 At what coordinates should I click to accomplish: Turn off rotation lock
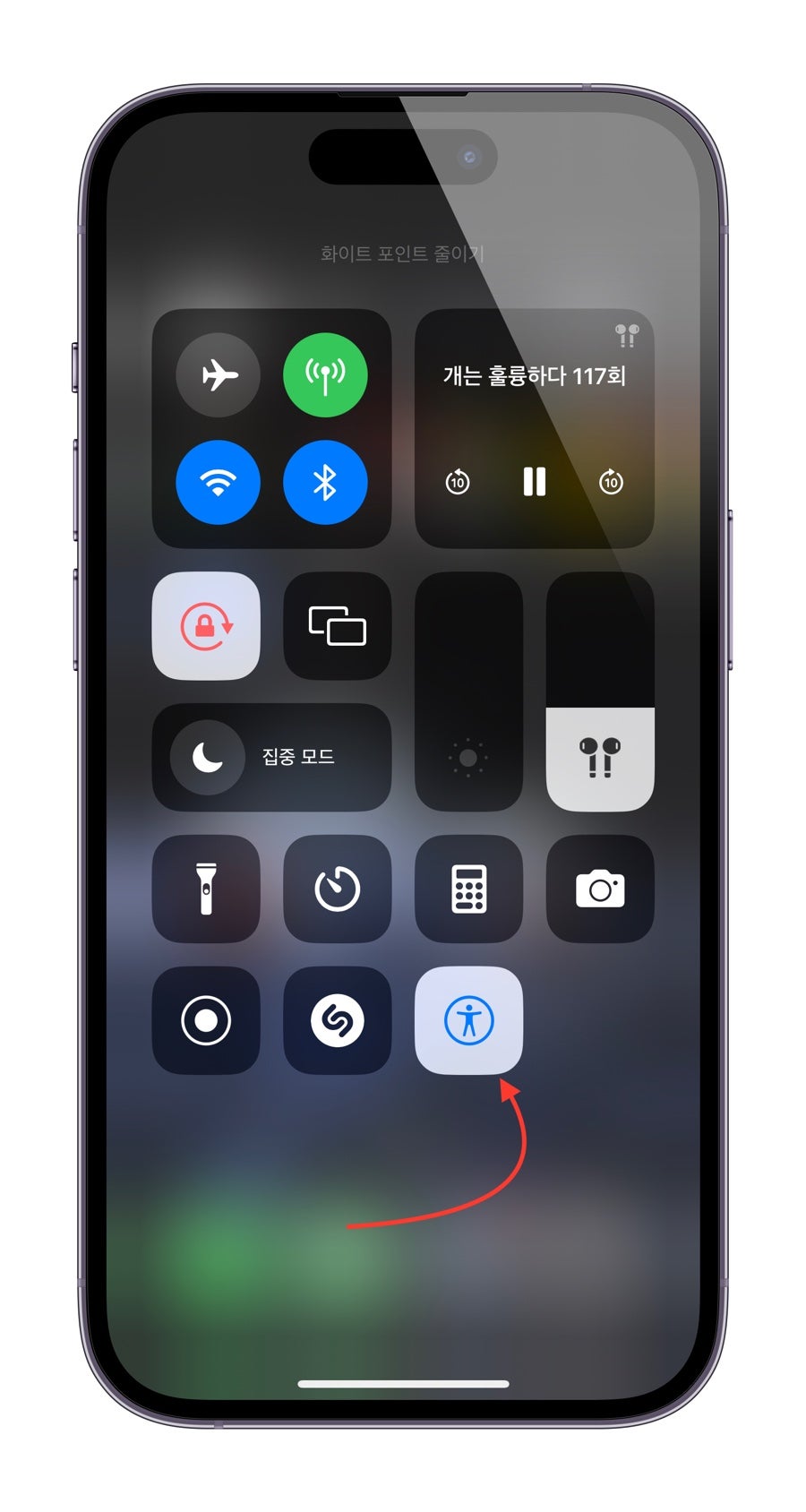point(206,625)
